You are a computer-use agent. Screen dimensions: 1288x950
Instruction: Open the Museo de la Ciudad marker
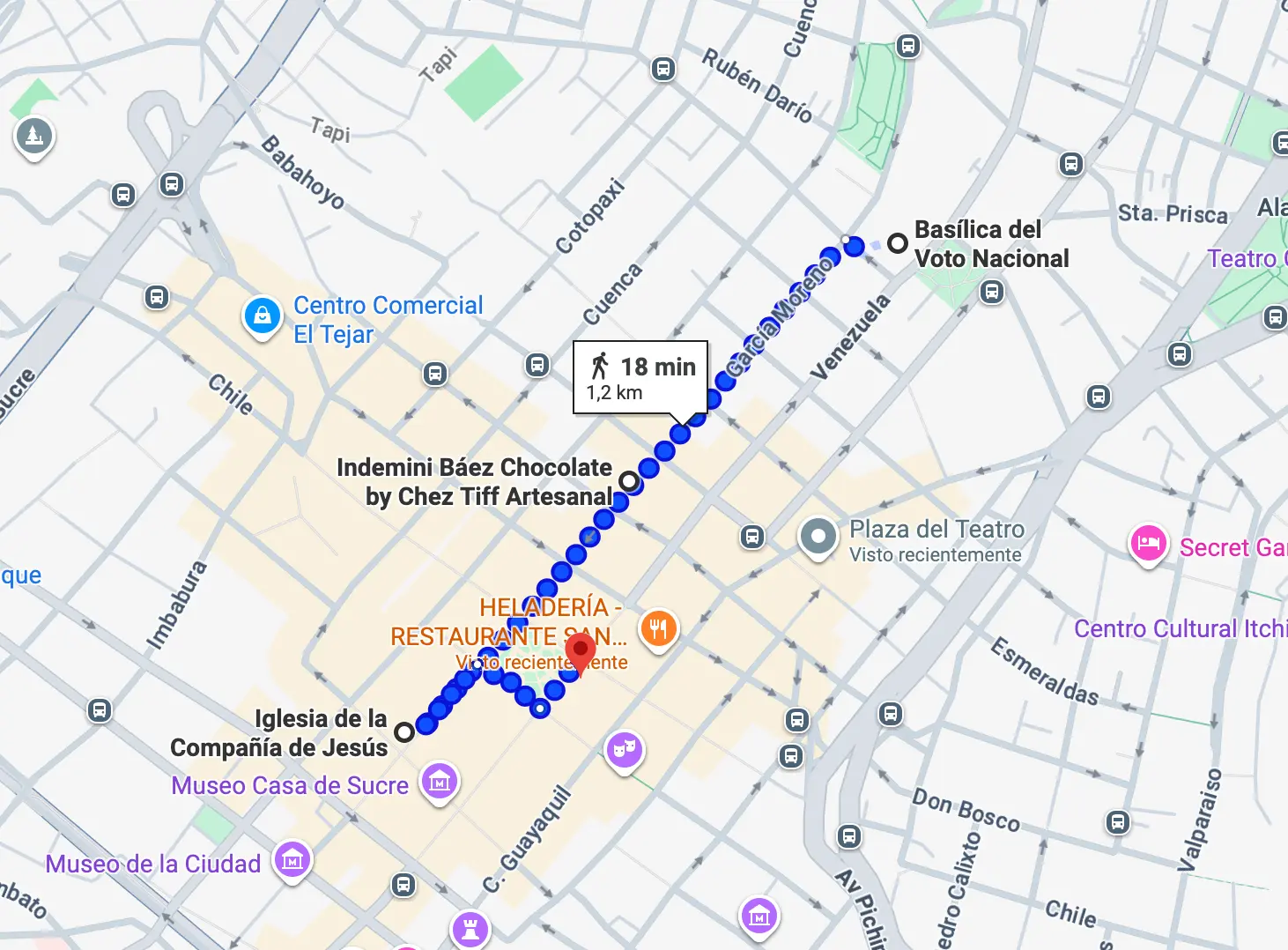point(292,859)
